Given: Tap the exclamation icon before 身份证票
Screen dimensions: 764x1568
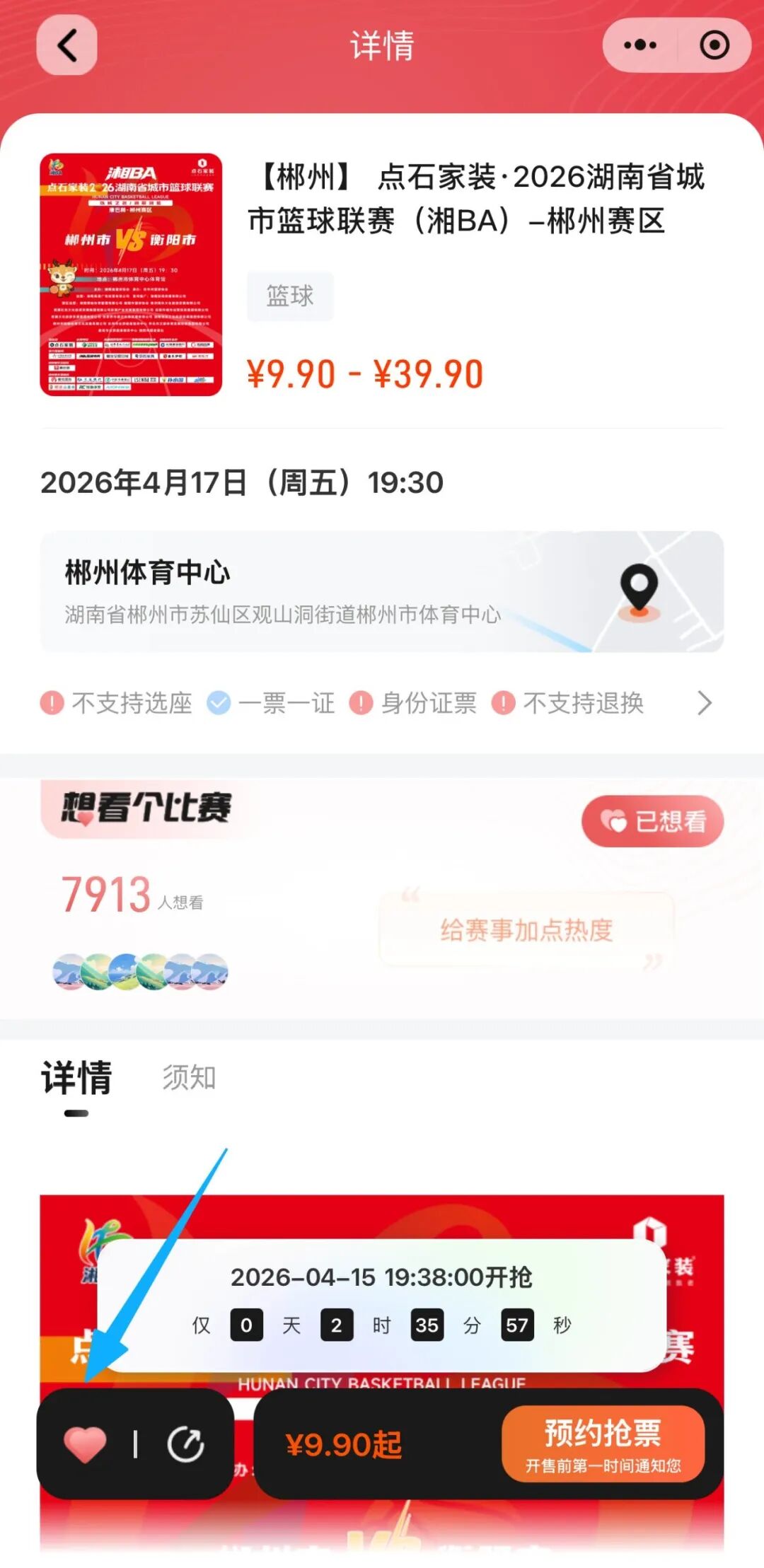Looking at the screenshot, I should (x=361, y=702).
